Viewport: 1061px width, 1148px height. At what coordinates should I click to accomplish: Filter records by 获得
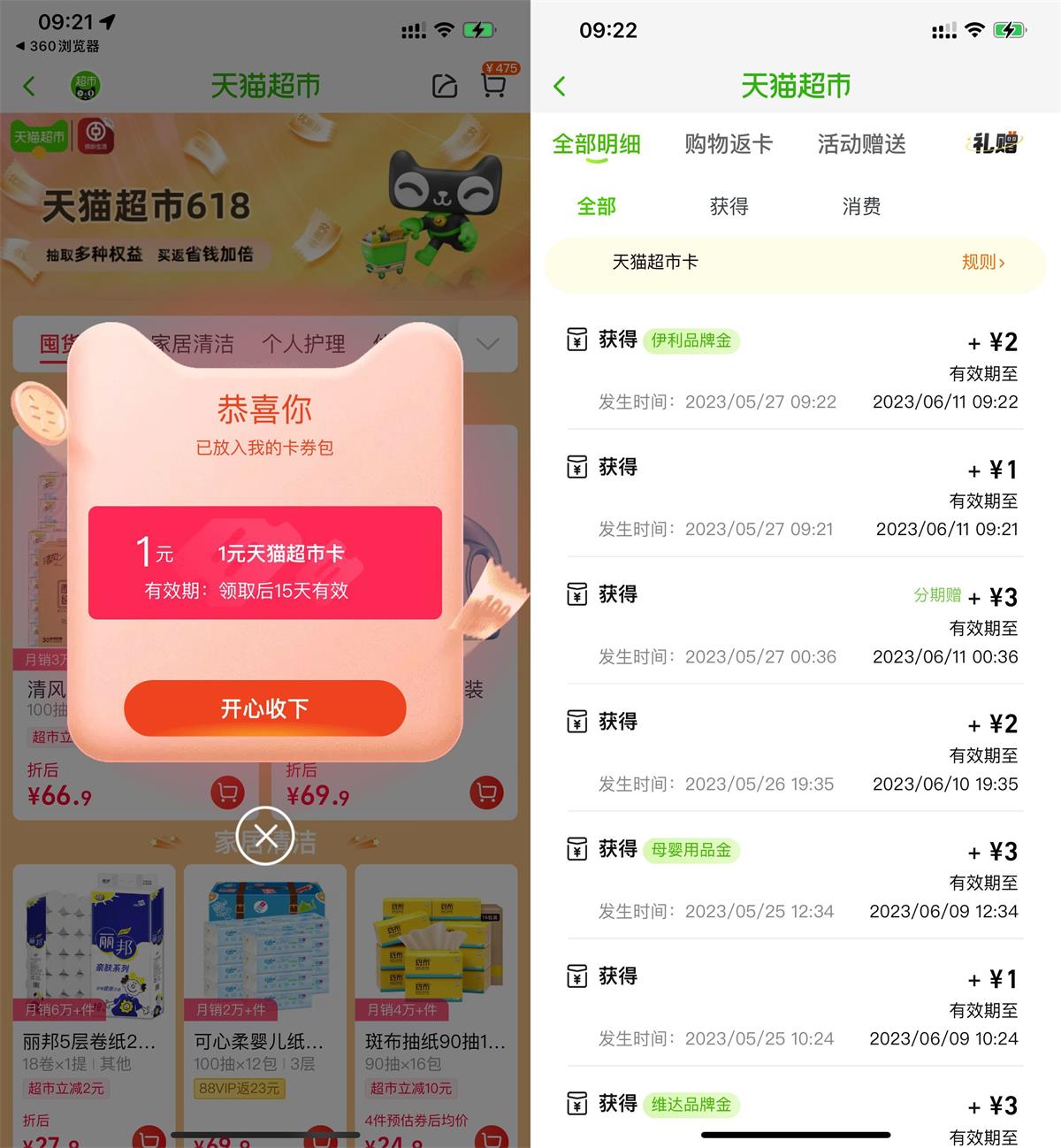pos(729,206)
